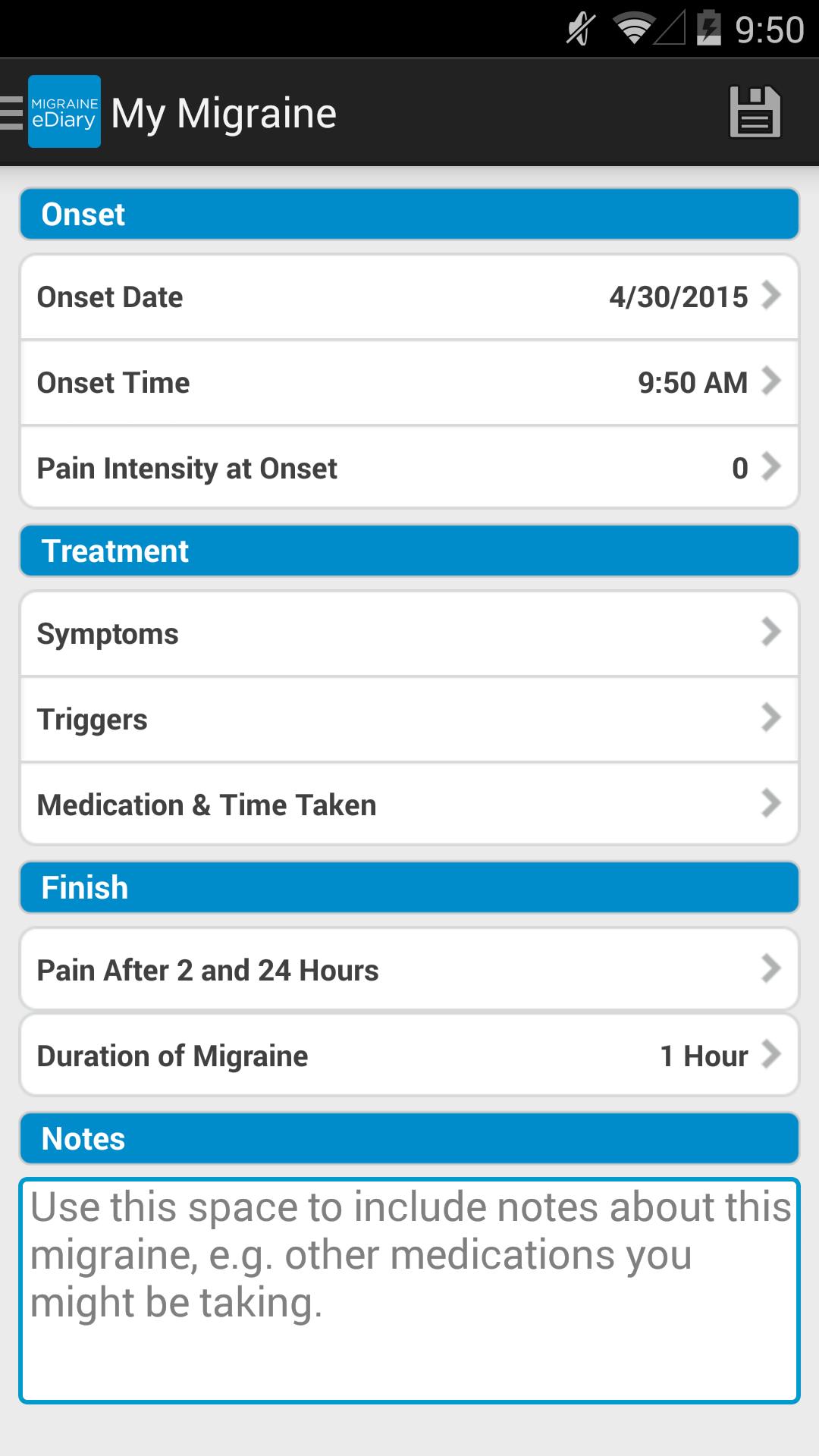Adjust the 0 pain intensity value
The width and height of the screenshot is (819, 1456).
pyautogui.click(x=737, y=468)
